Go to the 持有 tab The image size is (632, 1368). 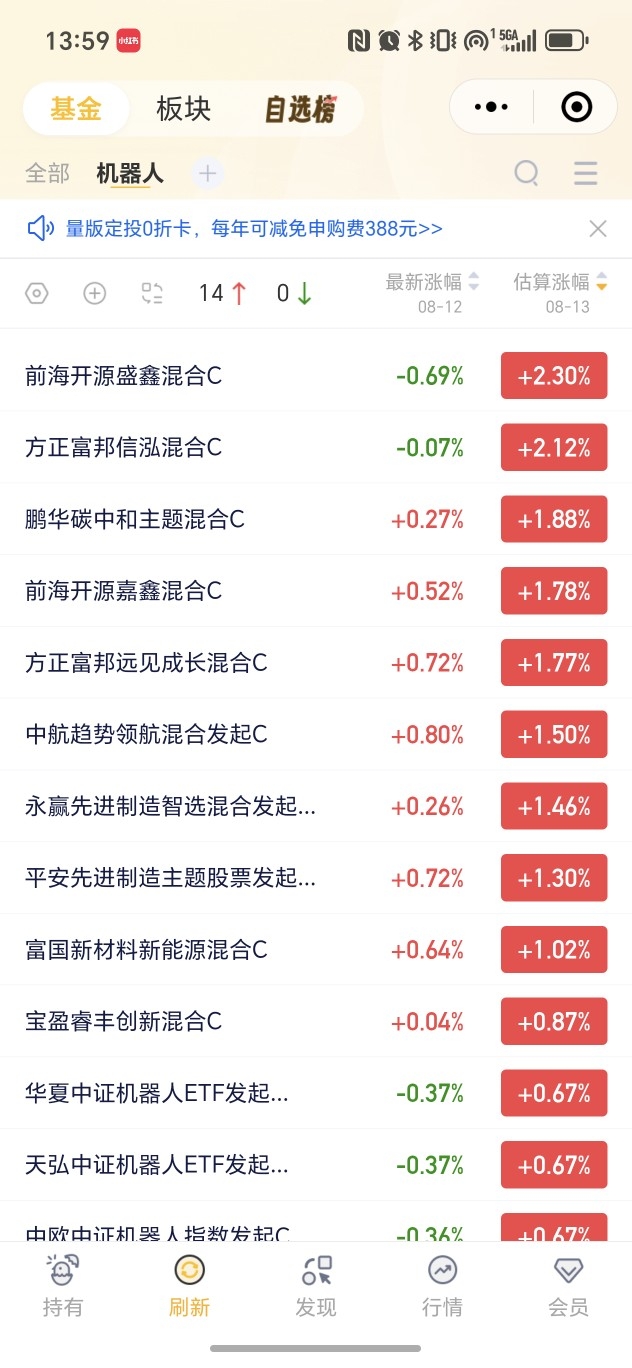(63, 1286)
